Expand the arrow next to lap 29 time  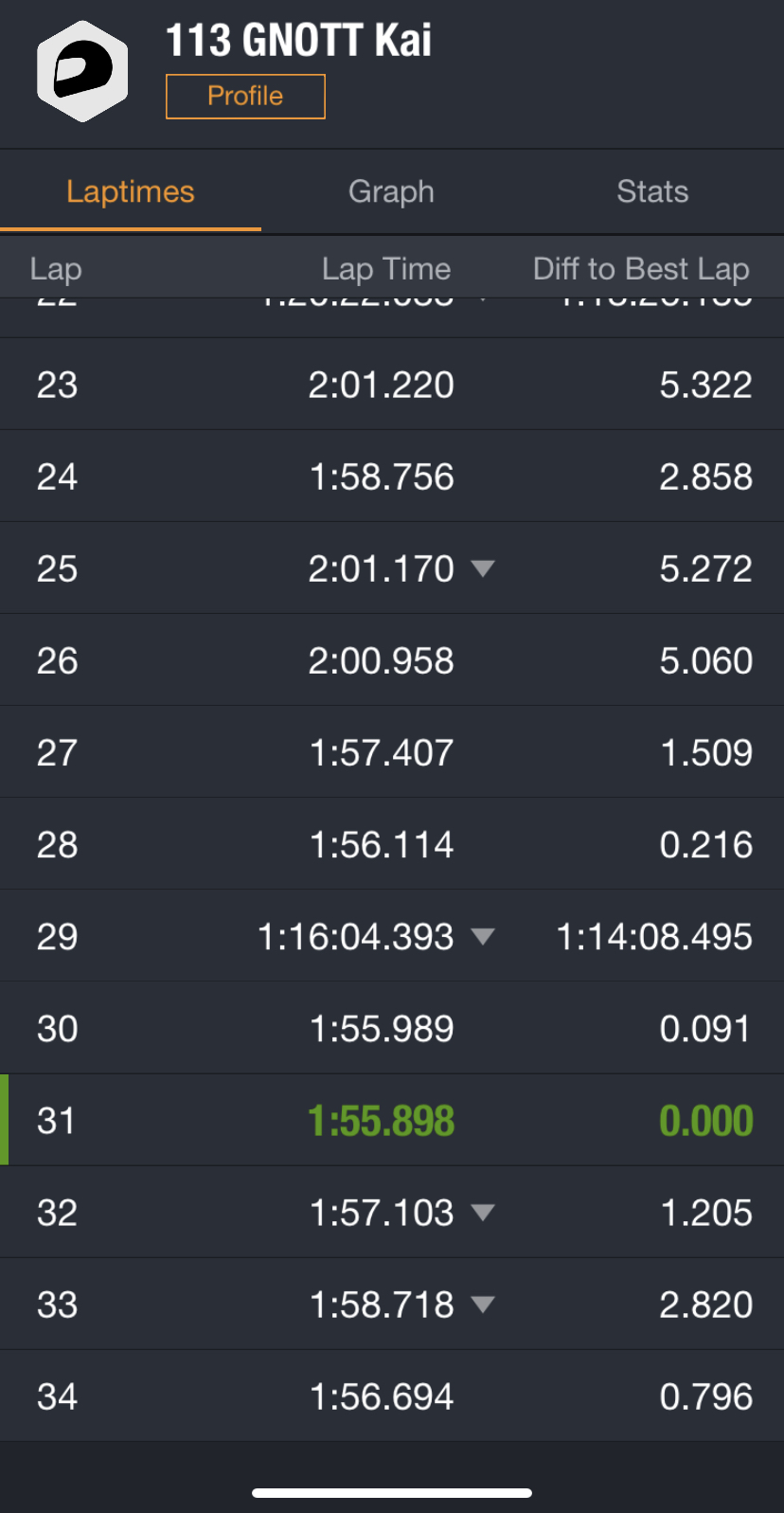pyautogui.click(x=483, y=937)
